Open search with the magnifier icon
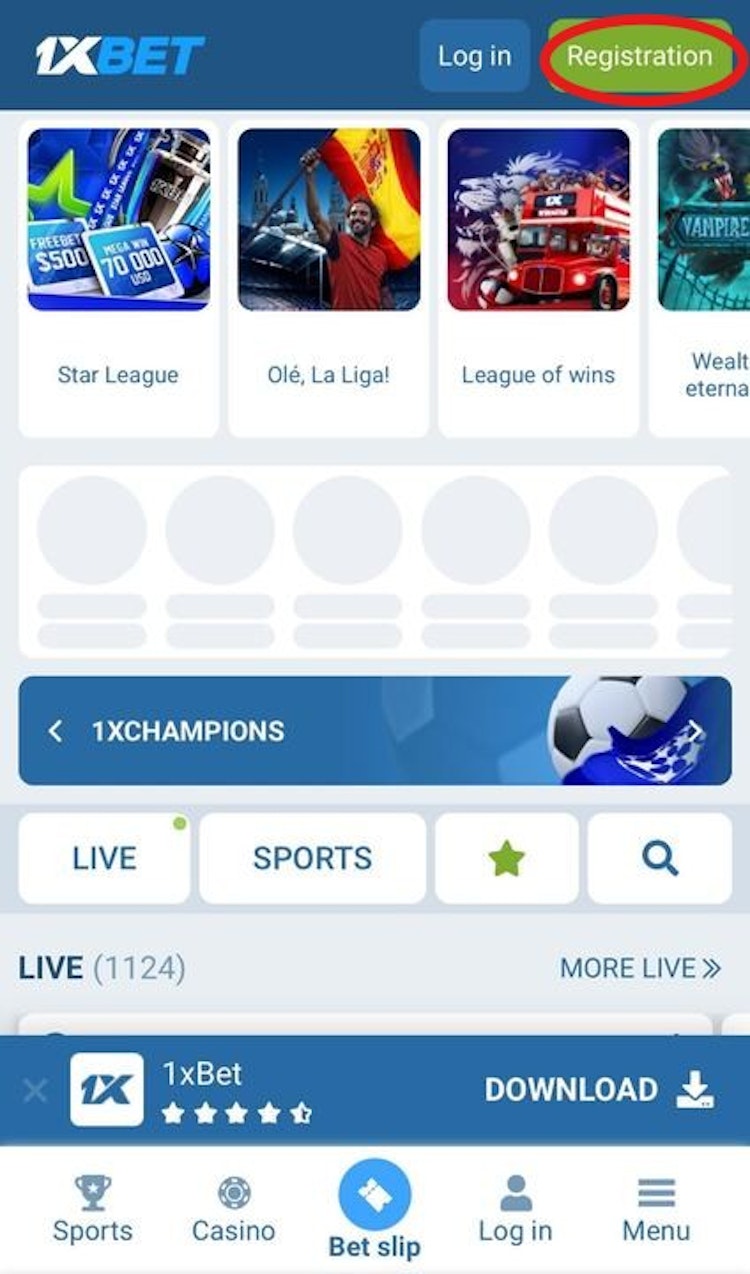This screenshot has height=1274, width=750. pyautogui.click(x=659, y=858)
